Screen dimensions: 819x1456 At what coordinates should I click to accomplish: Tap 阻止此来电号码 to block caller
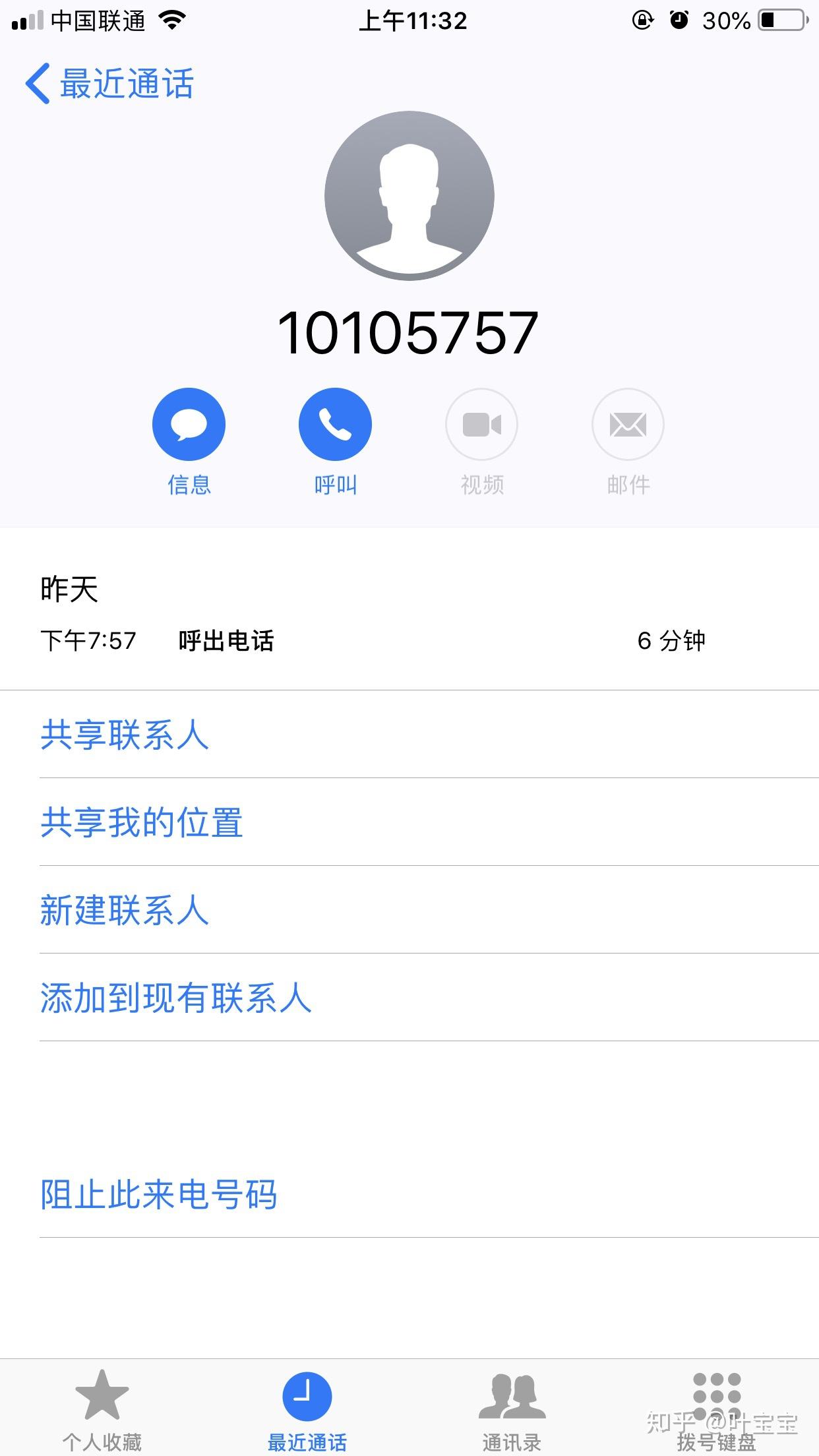point(159,1195)
